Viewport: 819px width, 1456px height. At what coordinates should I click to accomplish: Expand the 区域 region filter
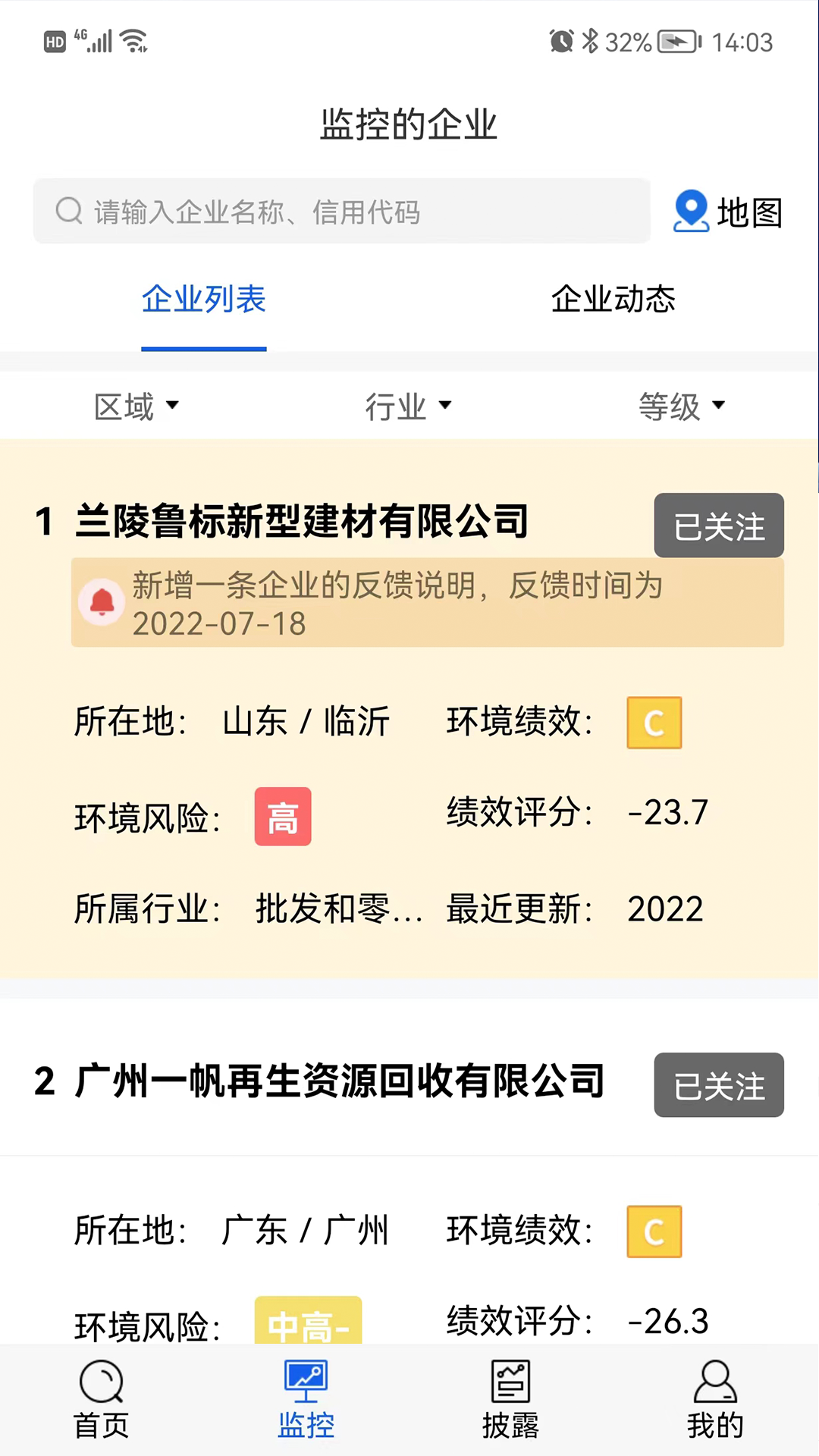[136, 406]
